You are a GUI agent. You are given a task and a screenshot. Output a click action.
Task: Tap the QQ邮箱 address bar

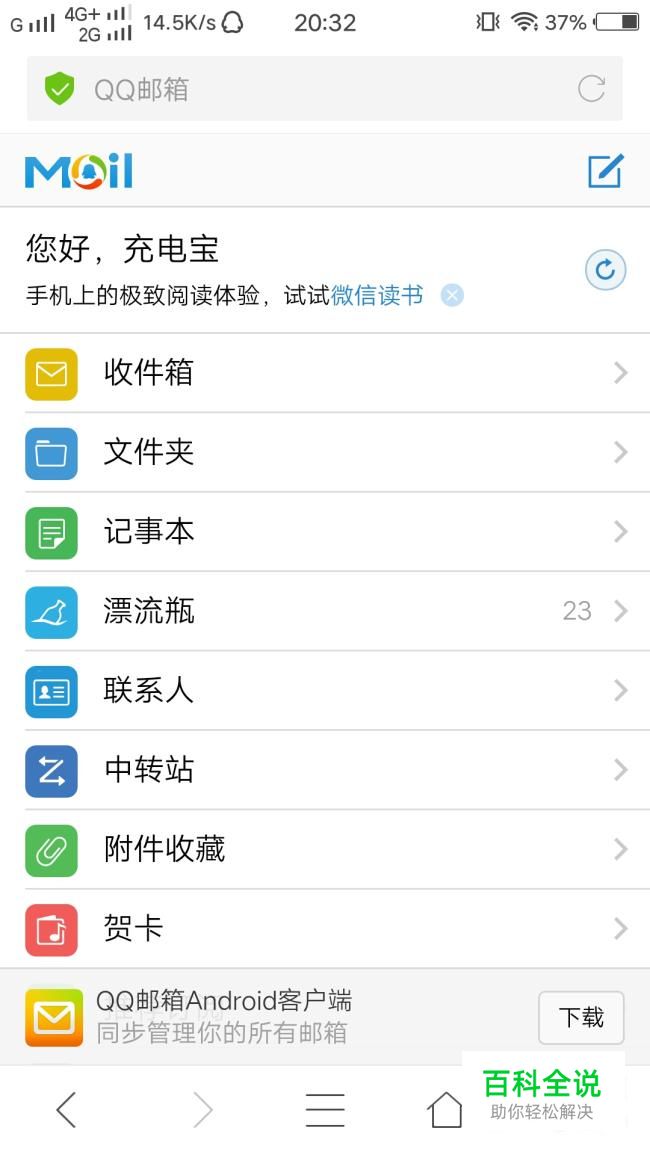pyautogui.click(x=324, y=89)
